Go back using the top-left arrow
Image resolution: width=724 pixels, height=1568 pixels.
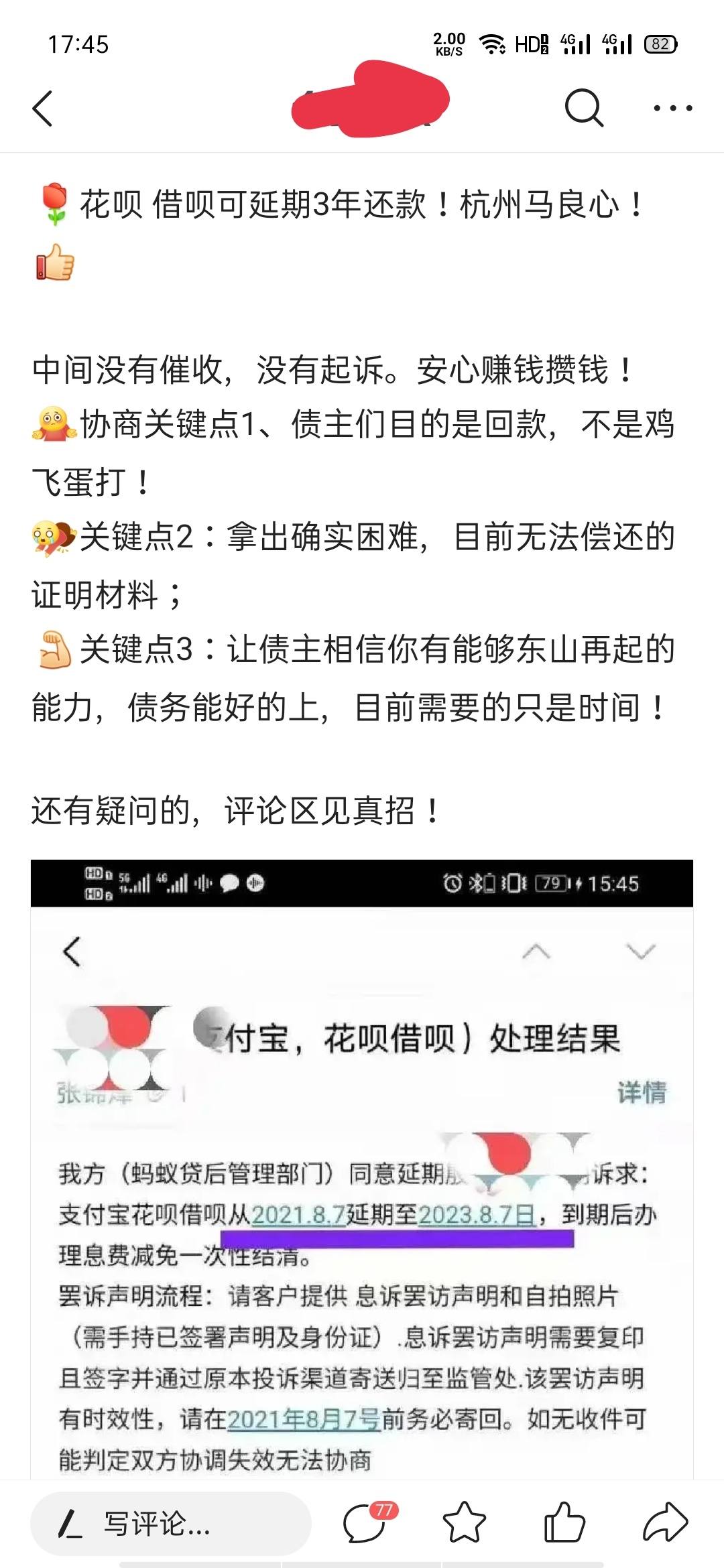click(x=42, y=108)
